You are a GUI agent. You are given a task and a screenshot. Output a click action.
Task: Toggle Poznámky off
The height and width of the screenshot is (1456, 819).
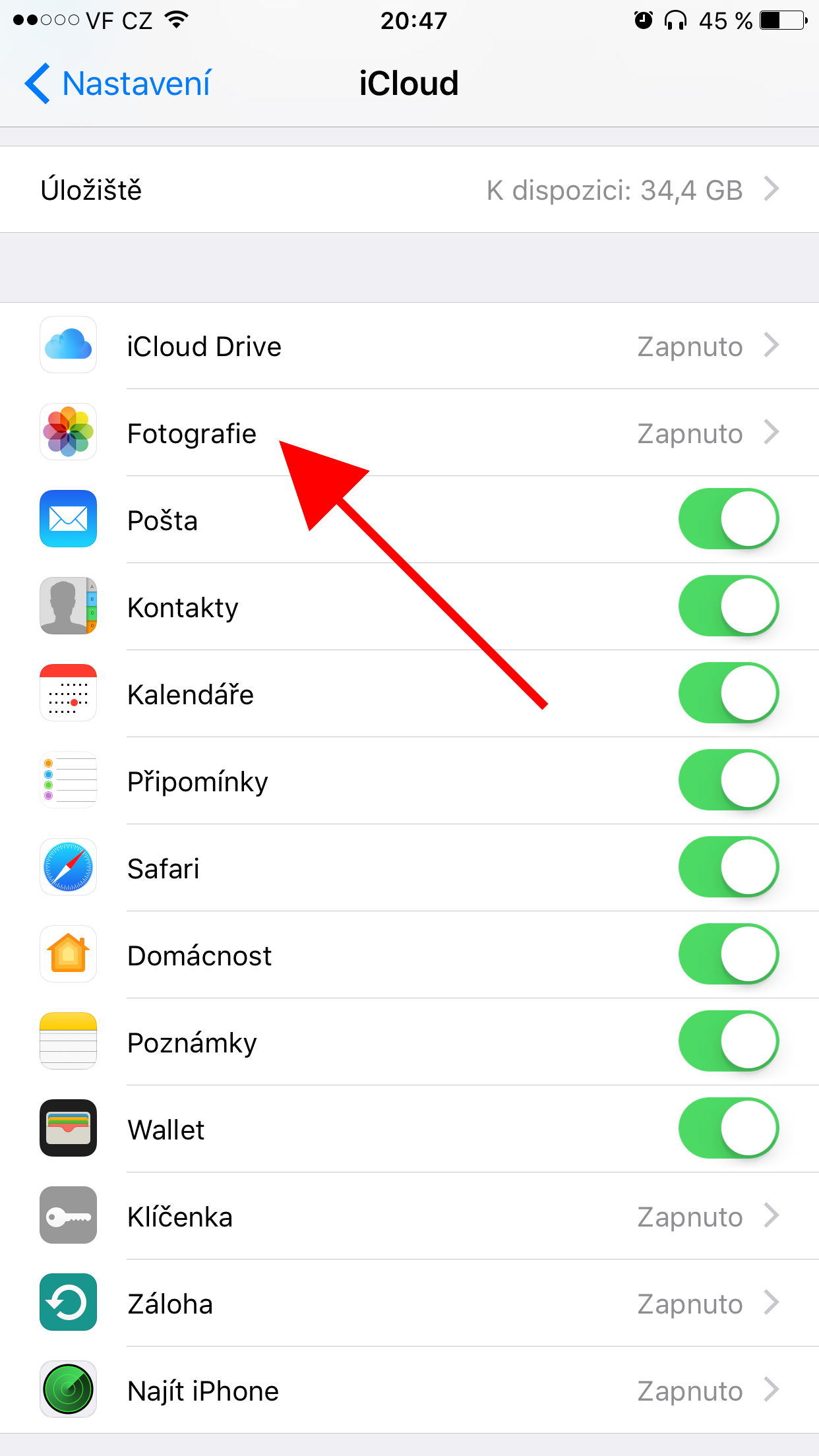click(x=728, y=1041)
